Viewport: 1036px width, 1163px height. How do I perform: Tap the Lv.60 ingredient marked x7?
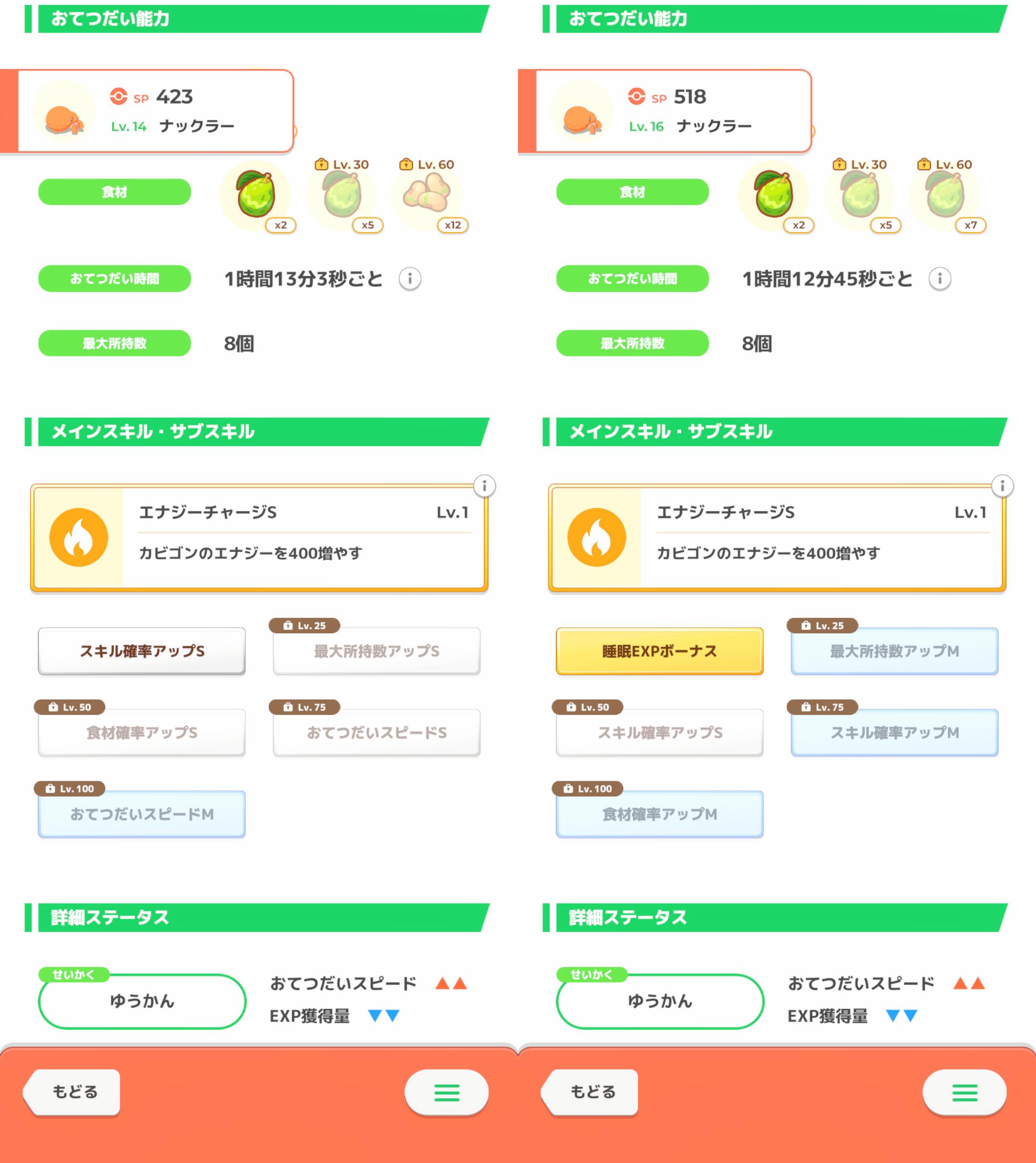(945, 196)
